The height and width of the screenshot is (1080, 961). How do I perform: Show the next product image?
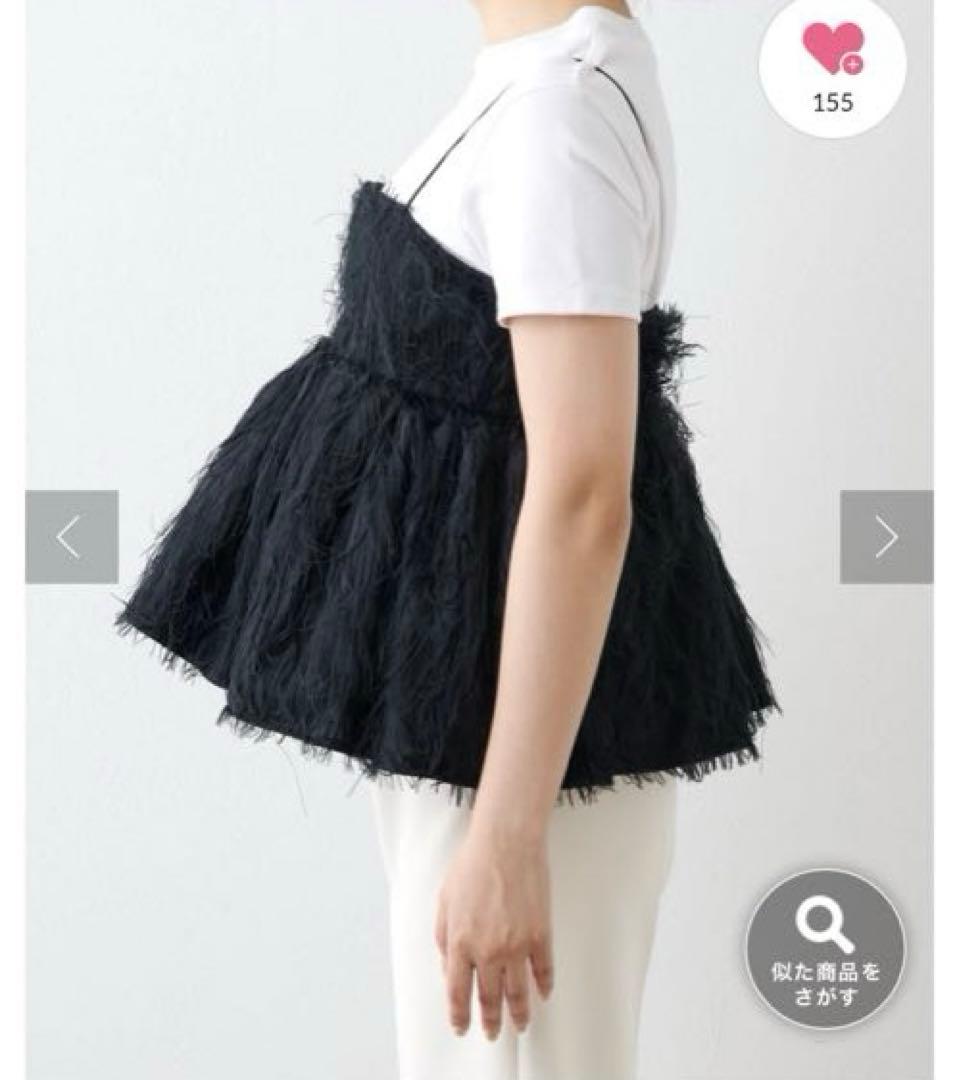[x=886, y=537]
